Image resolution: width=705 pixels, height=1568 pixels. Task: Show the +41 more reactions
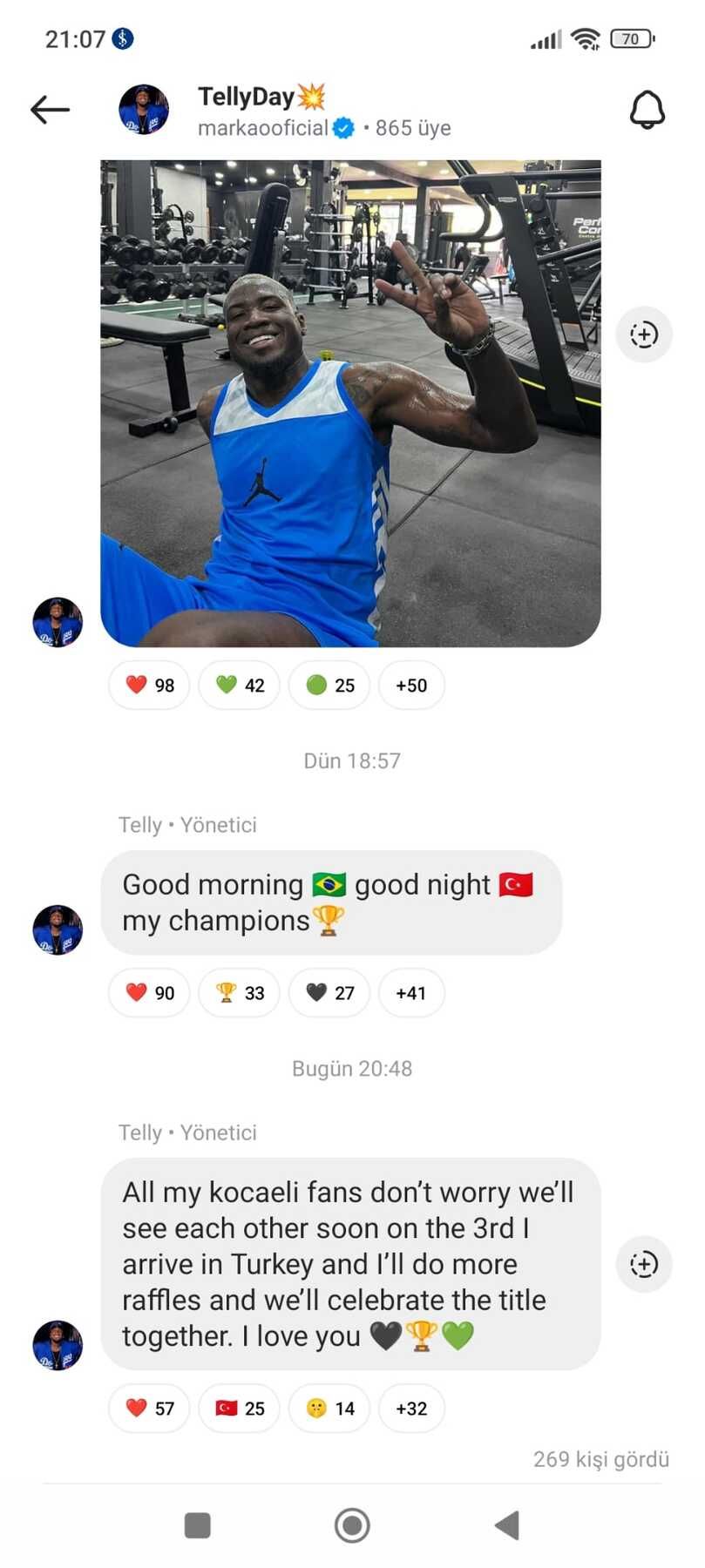click(x=411, y=993)
